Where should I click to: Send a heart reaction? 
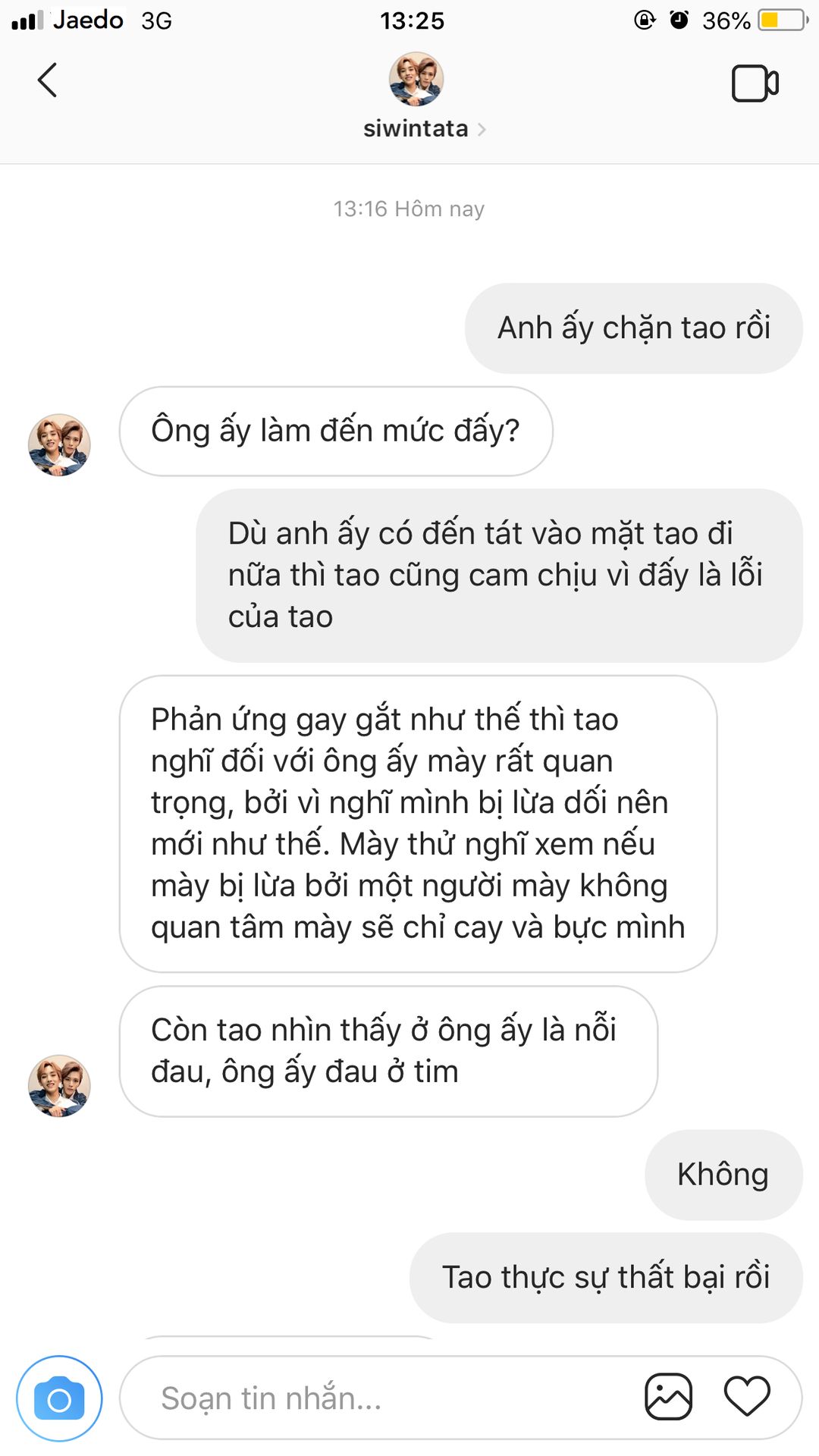747,1396
